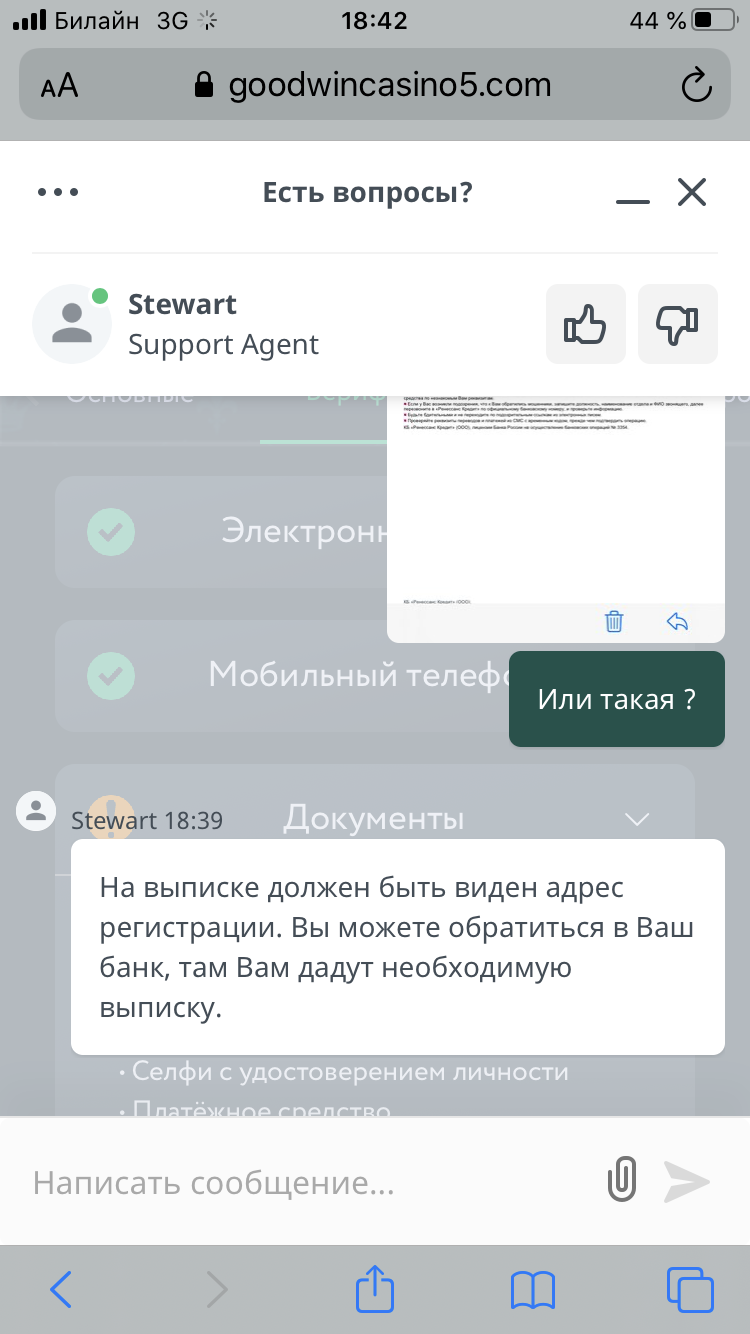
Task: Show open Safari tabs
Action: click(x=690, y=1290)
